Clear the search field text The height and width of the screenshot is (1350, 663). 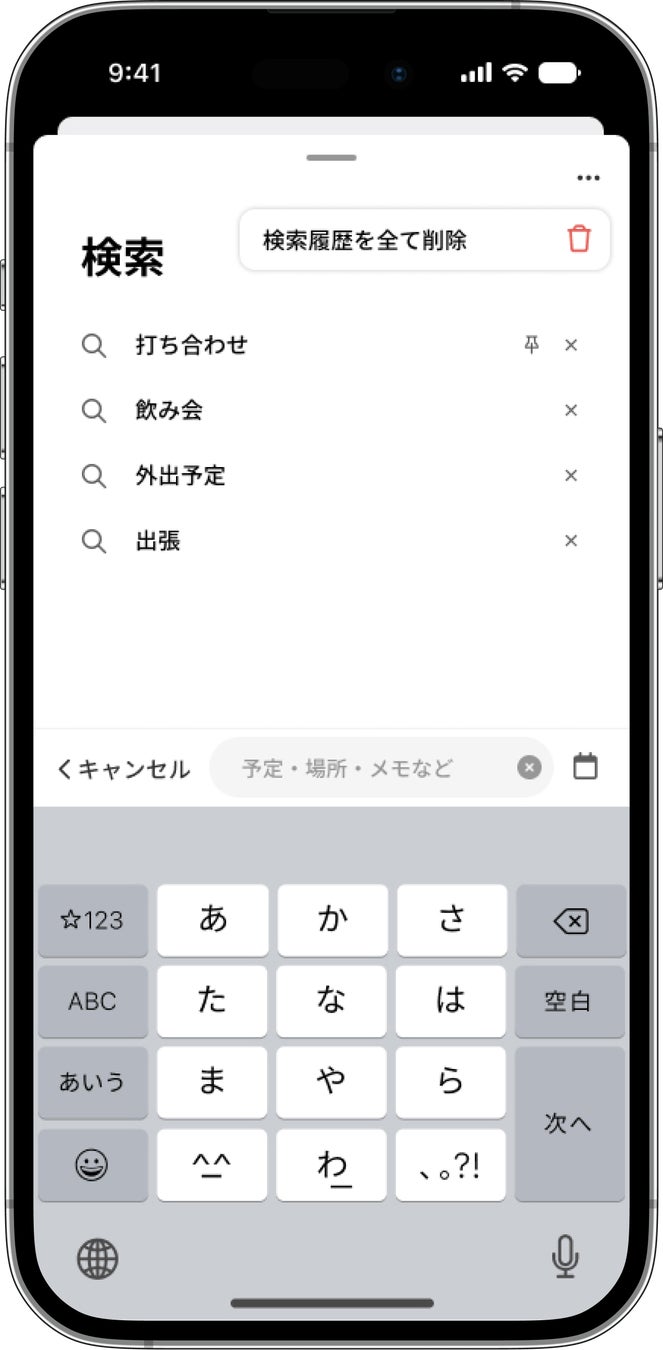click(x=529, y=768)
